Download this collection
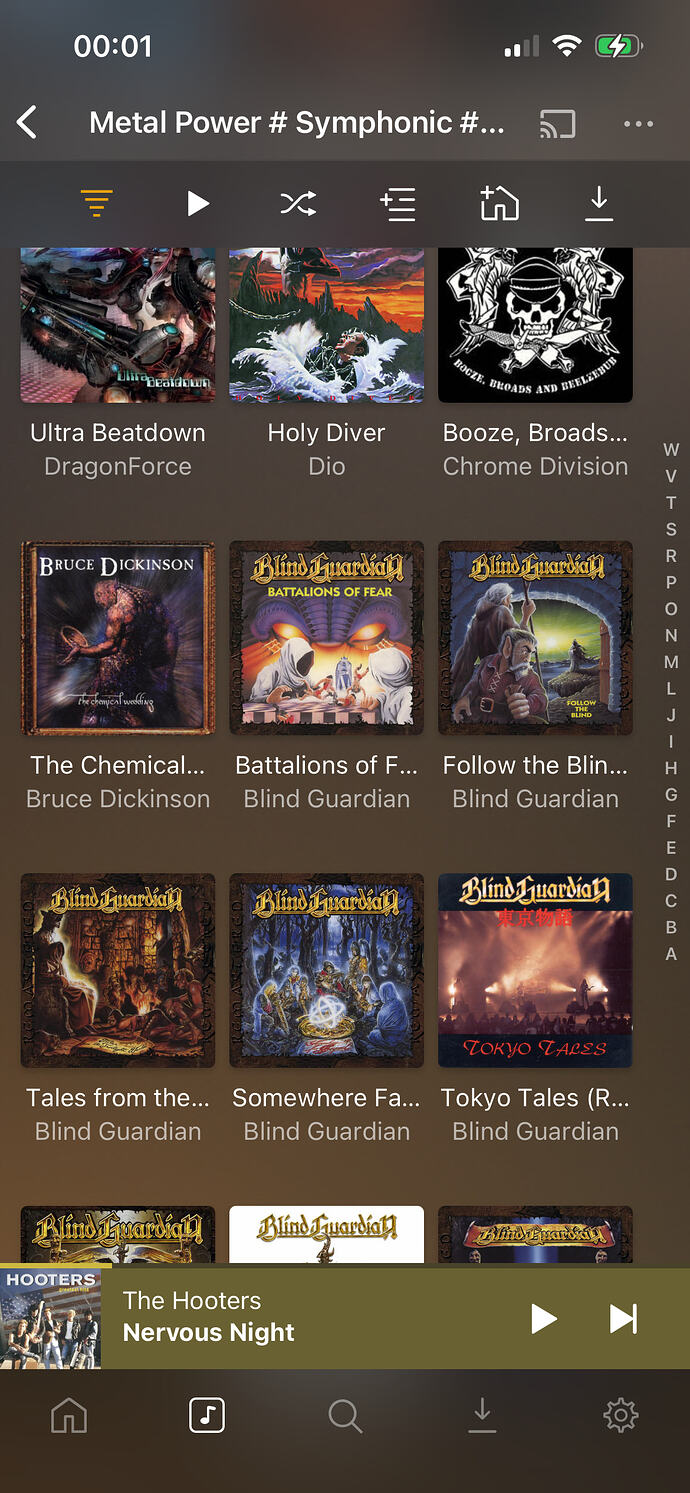The image size is (690, 1493). (x=598, y=204)
